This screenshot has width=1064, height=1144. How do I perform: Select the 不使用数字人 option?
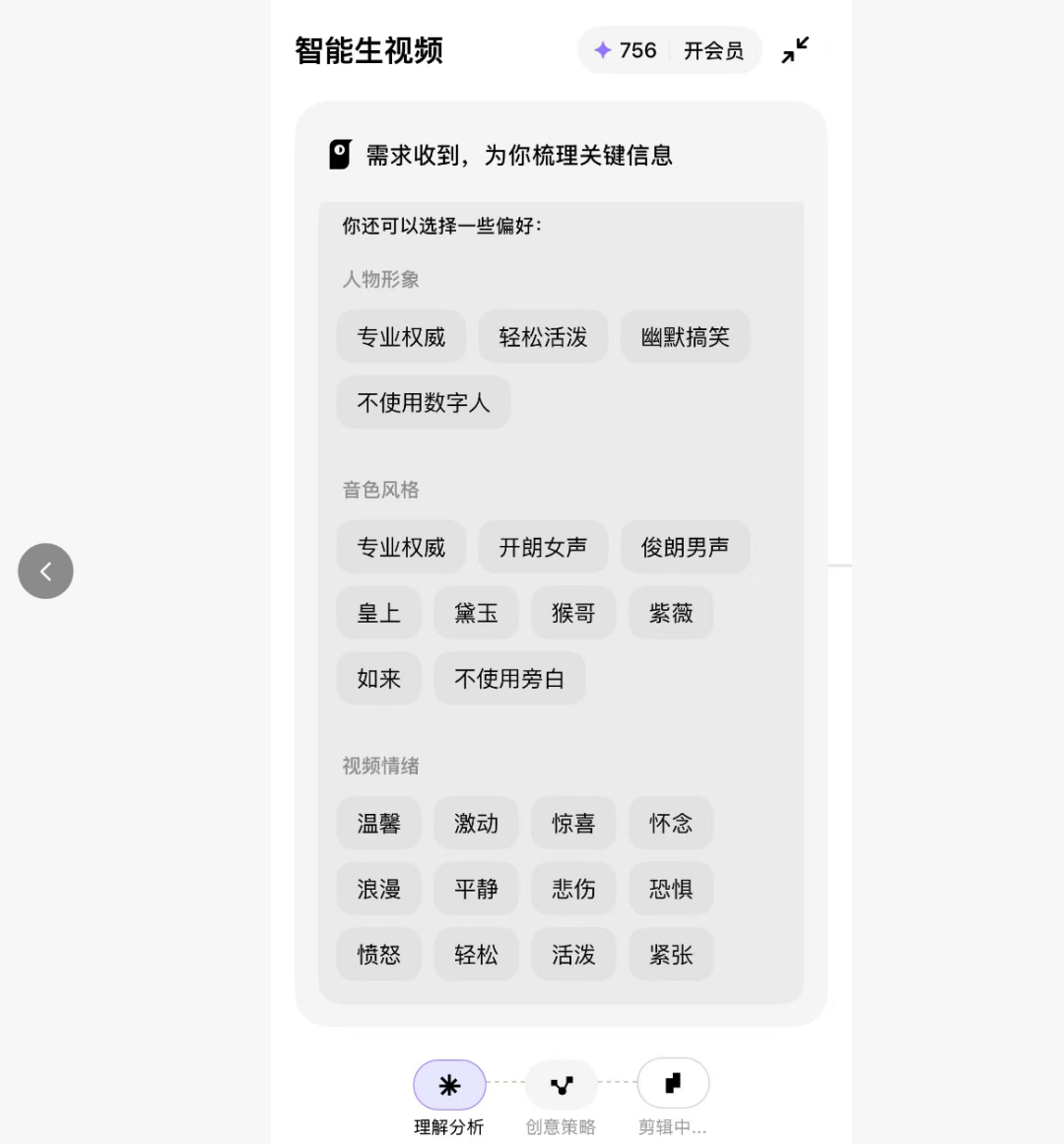coord(423,402)
